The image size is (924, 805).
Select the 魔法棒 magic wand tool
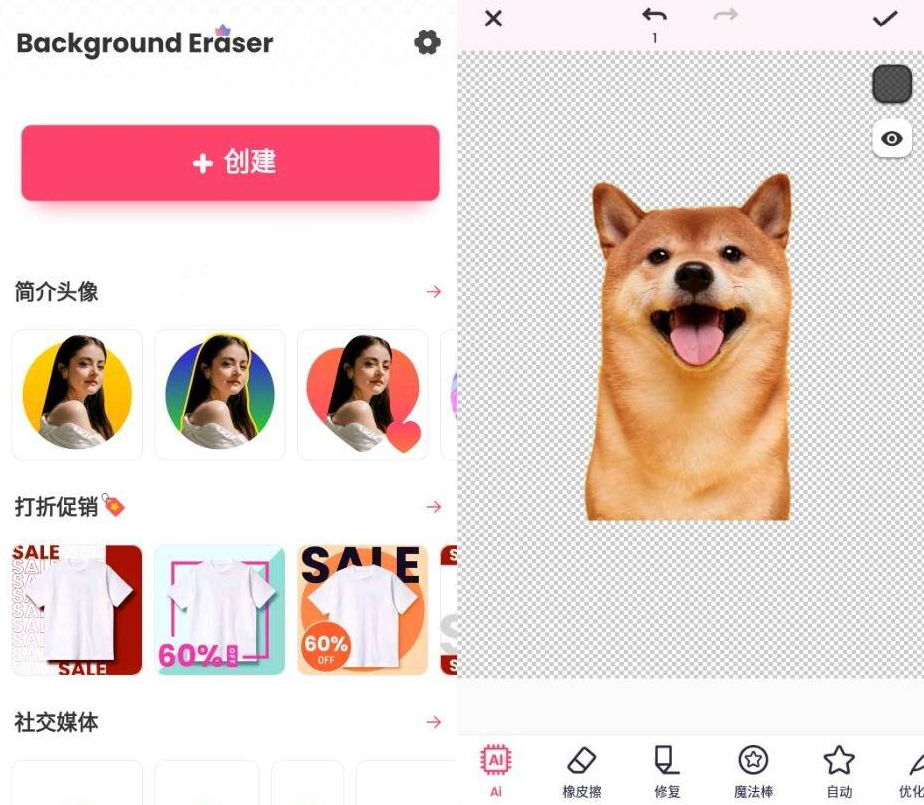click(x=753, y=770)
